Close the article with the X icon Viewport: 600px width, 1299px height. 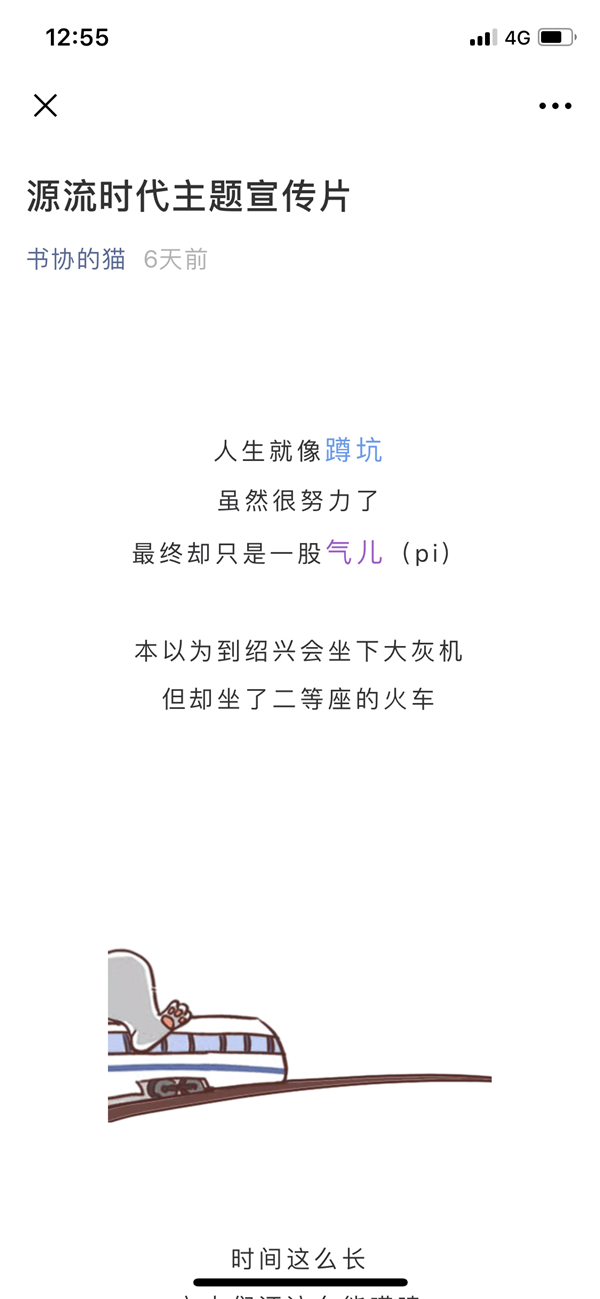pyautogui.click(x=45, y=105)
